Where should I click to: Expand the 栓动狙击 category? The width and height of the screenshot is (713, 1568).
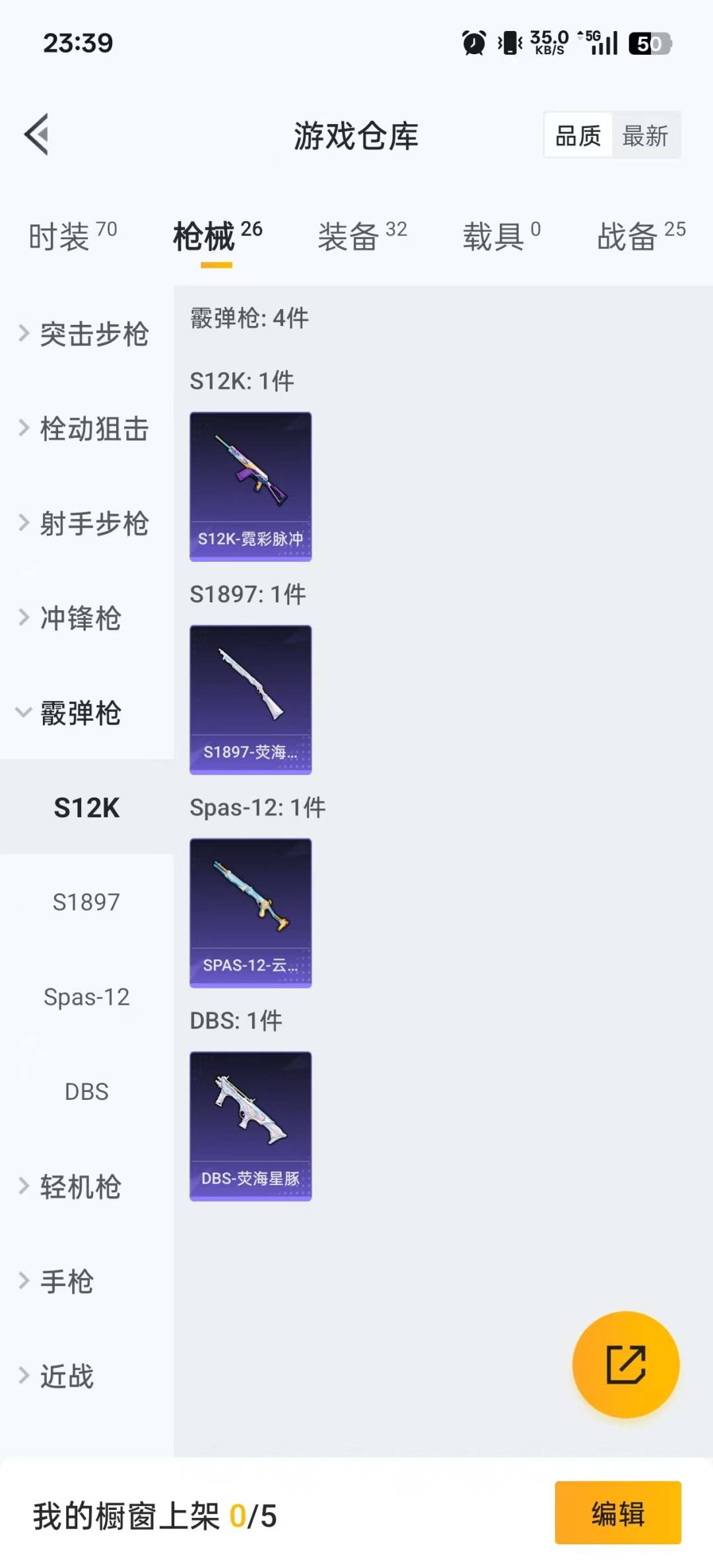tap(86, 429)
